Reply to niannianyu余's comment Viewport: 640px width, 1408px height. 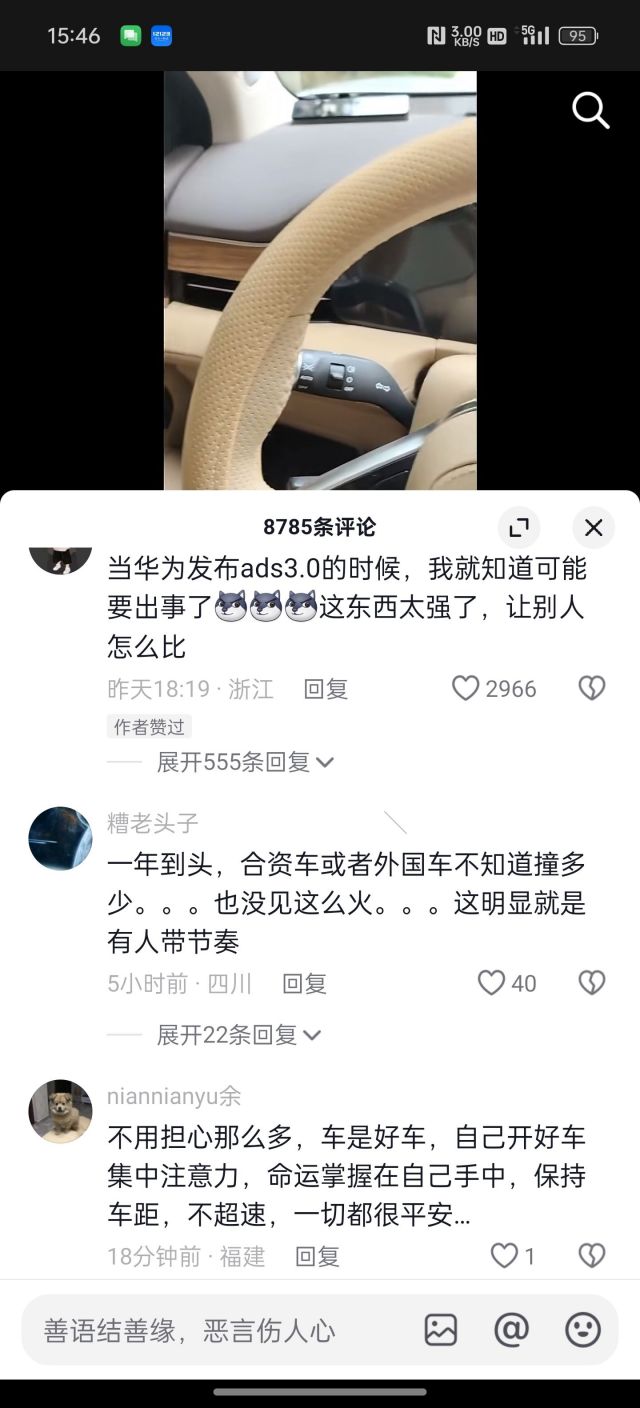(317, 1256)
